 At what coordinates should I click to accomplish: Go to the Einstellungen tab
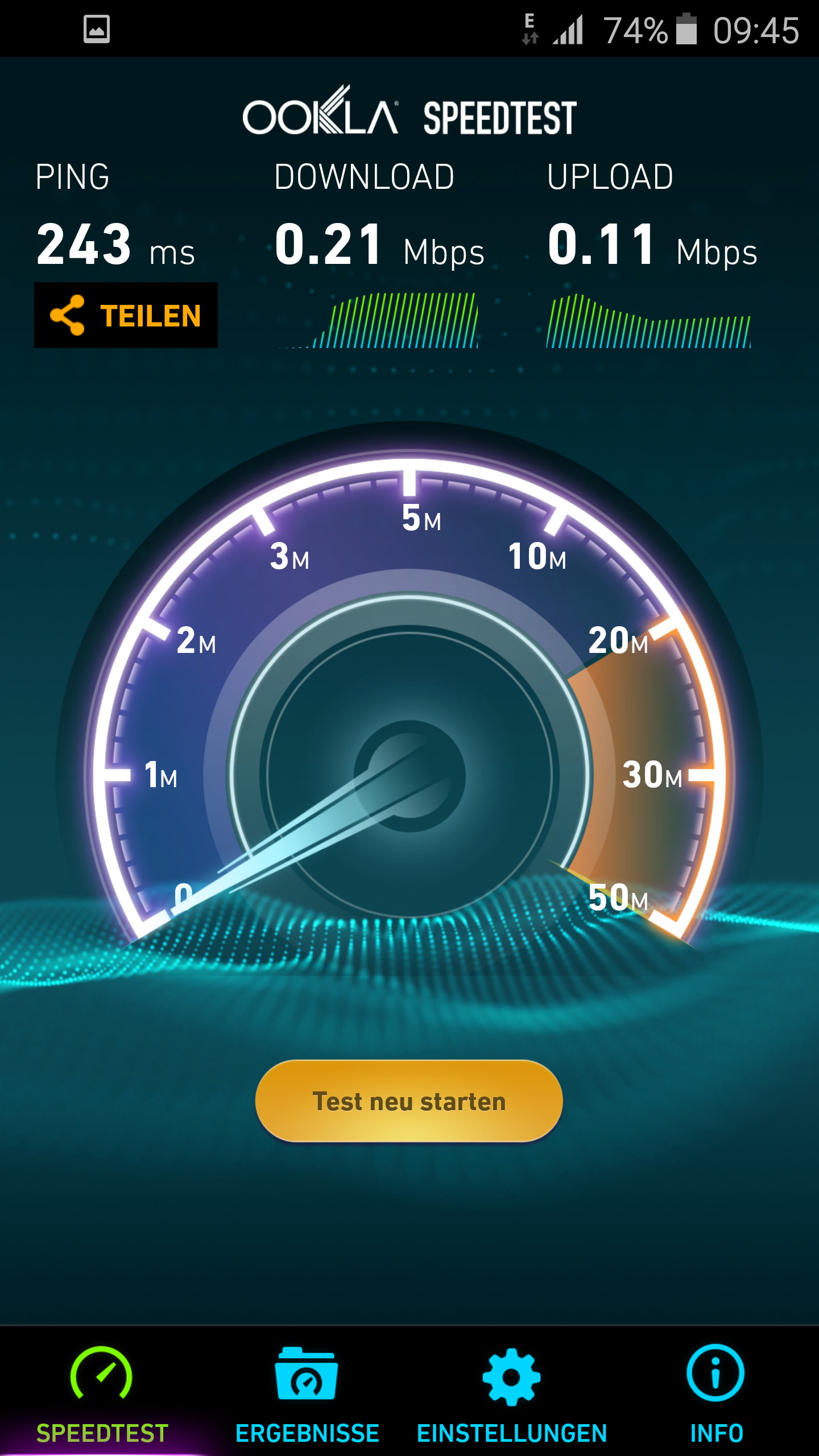(512, 1392)
